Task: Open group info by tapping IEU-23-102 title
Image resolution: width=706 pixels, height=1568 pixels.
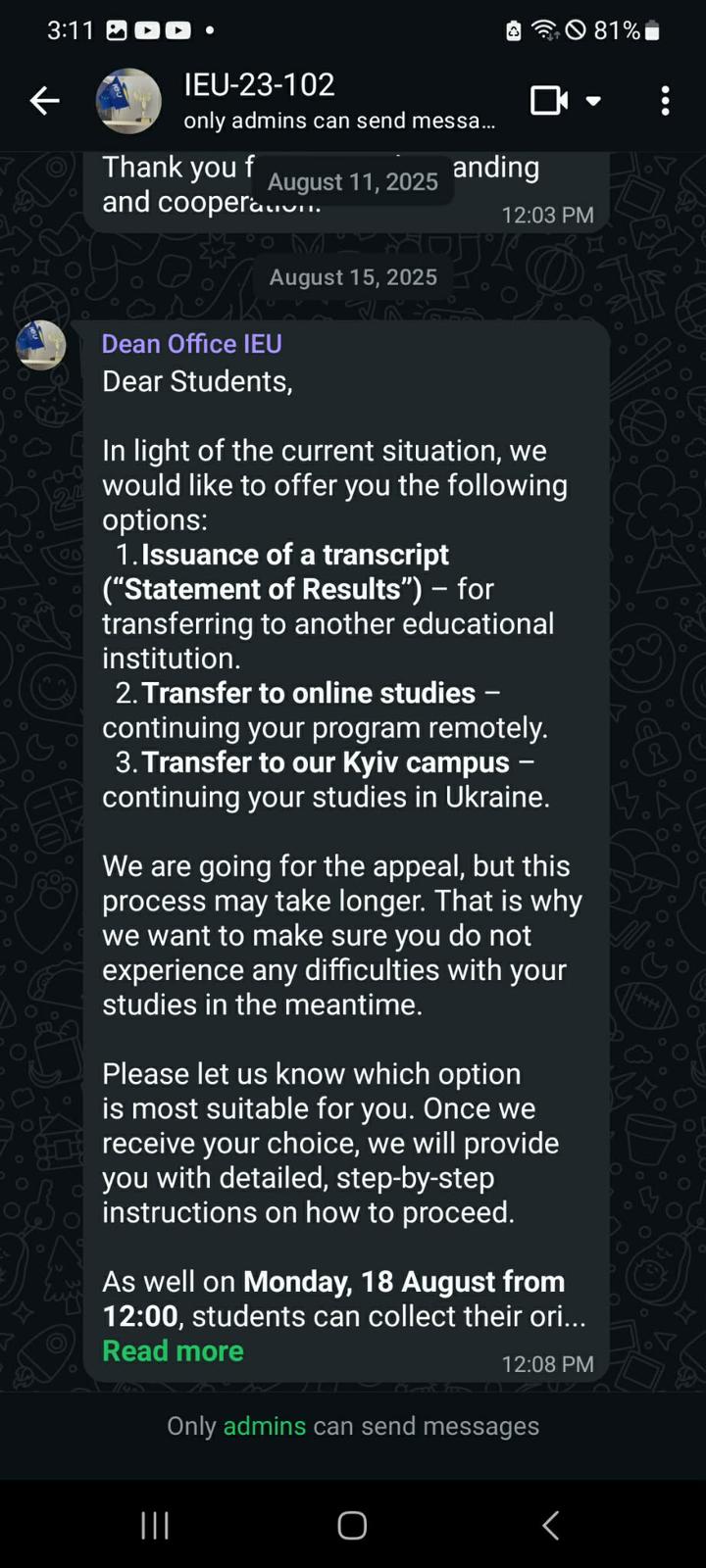Action: coord(258,85)
